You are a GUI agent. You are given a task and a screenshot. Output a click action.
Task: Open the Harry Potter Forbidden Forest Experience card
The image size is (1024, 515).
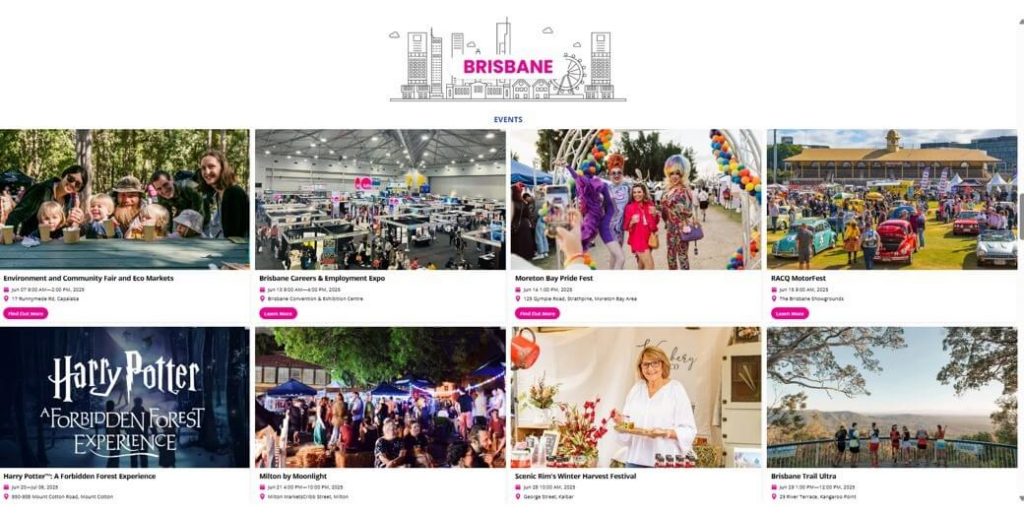point(125,397)
